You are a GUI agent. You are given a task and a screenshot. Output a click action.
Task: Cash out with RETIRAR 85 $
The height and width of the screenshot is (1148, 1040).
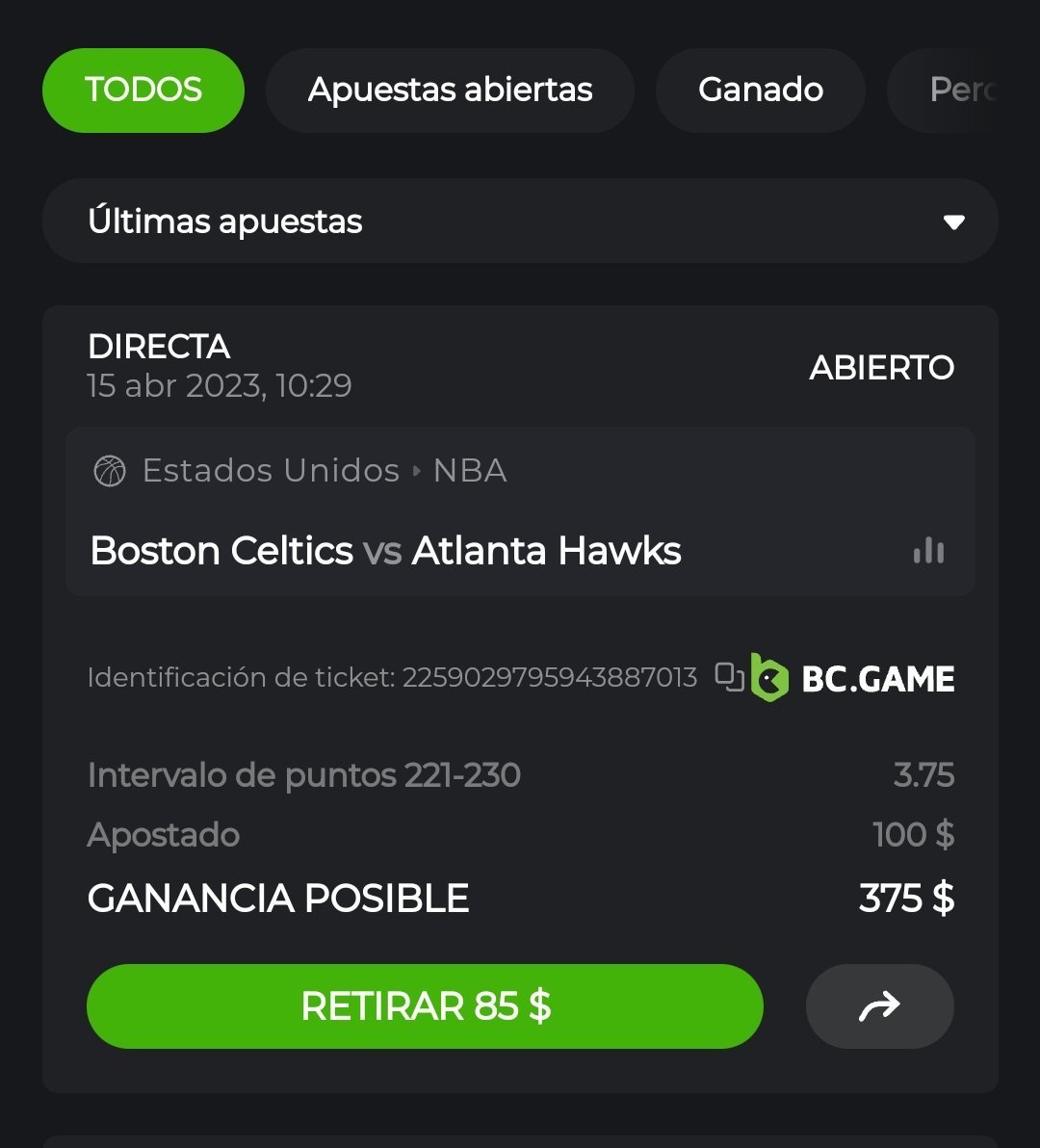[425, 1006]
